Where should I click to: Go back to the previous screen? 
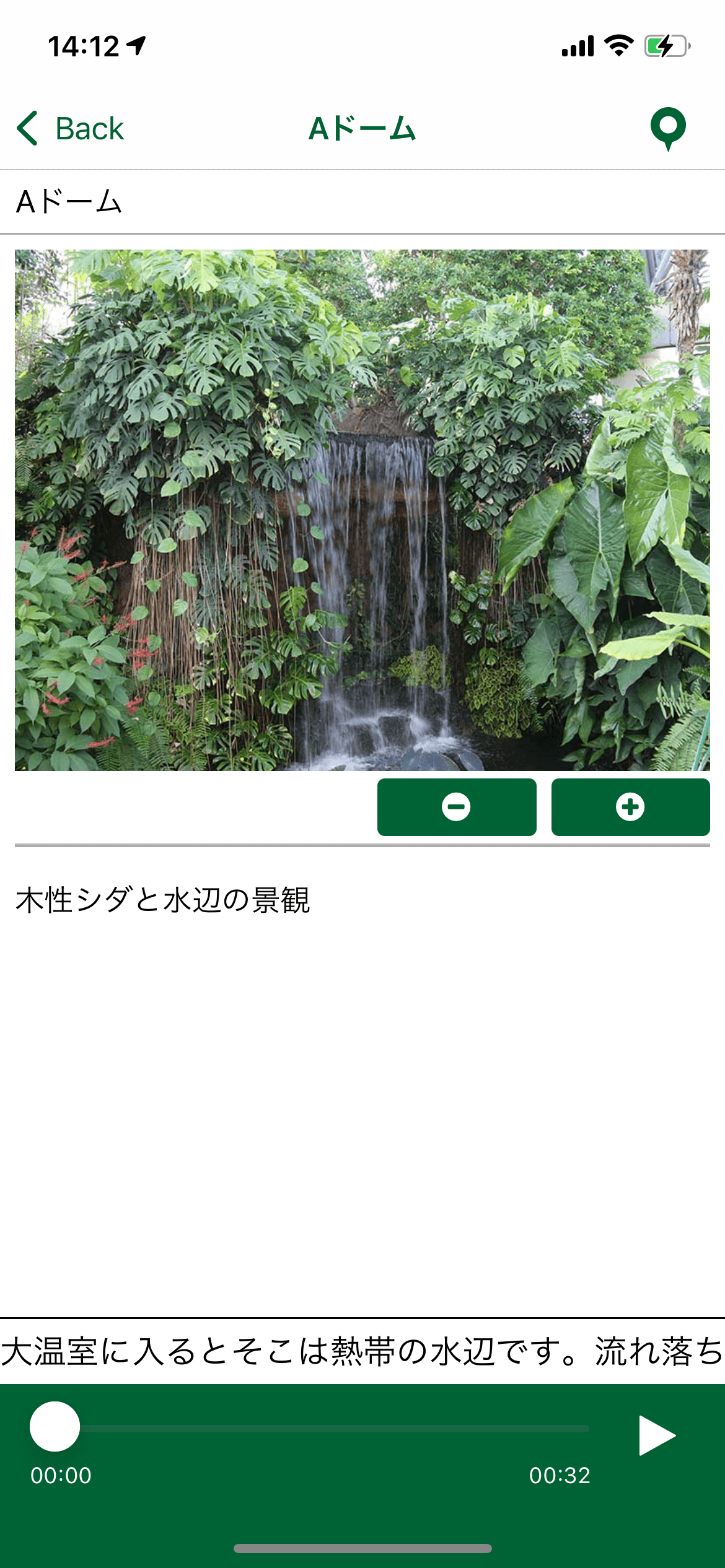coord(70,129)
